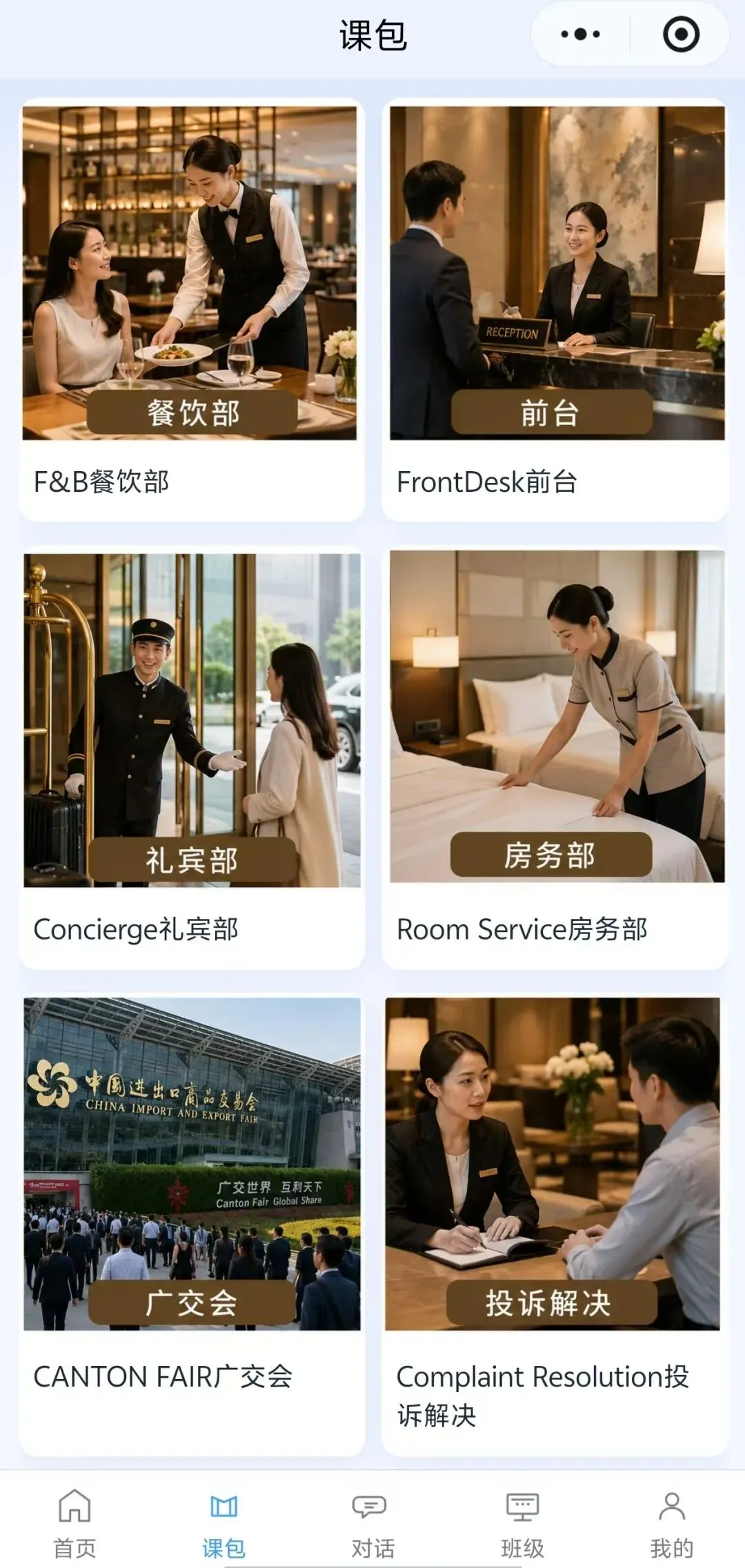Go to the 首页 home tab

74,1523
